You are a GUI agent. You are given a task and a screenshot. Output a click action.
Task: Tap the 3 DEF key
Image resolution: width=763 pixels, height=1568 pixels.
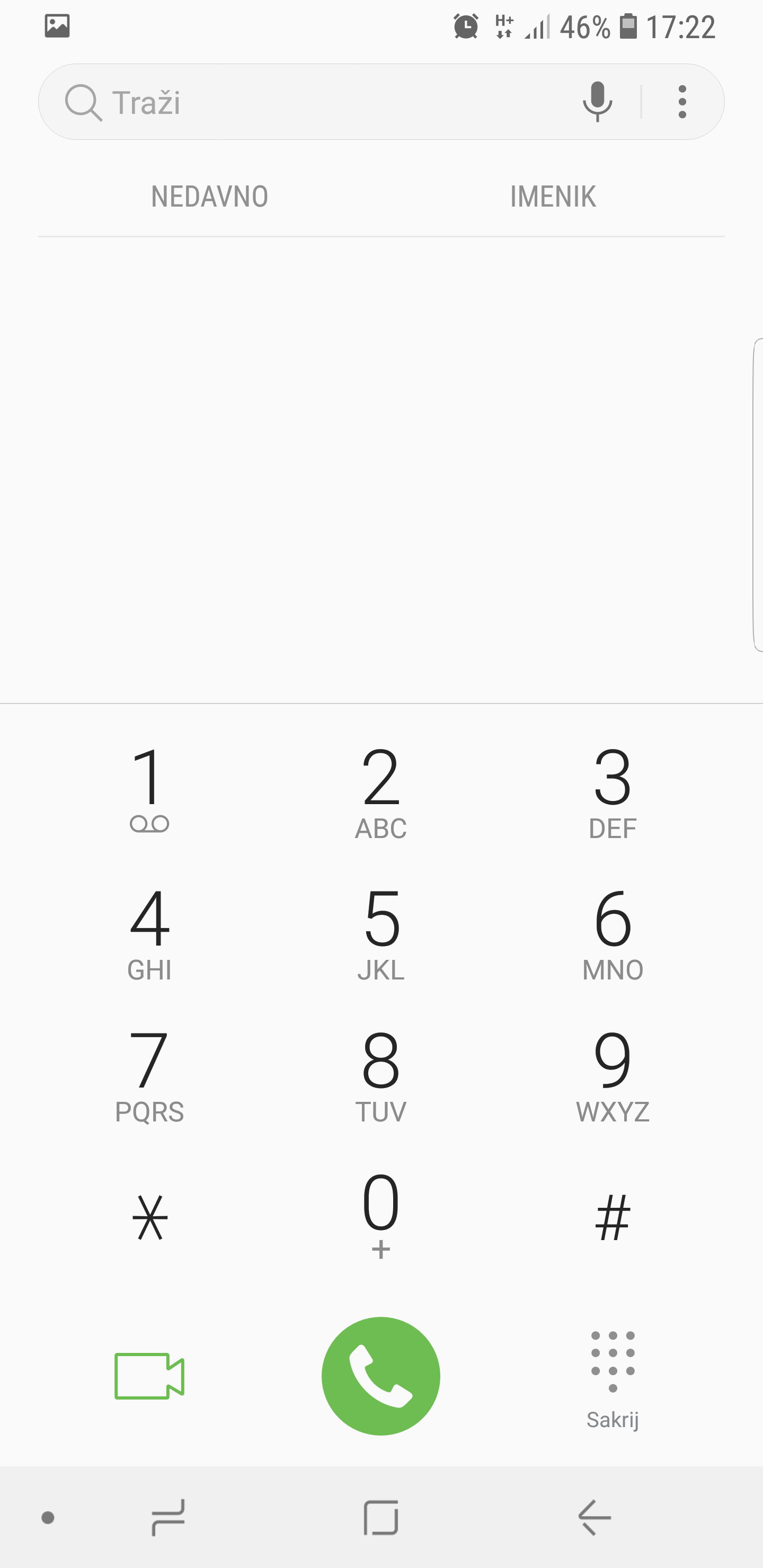coord(613,791)
